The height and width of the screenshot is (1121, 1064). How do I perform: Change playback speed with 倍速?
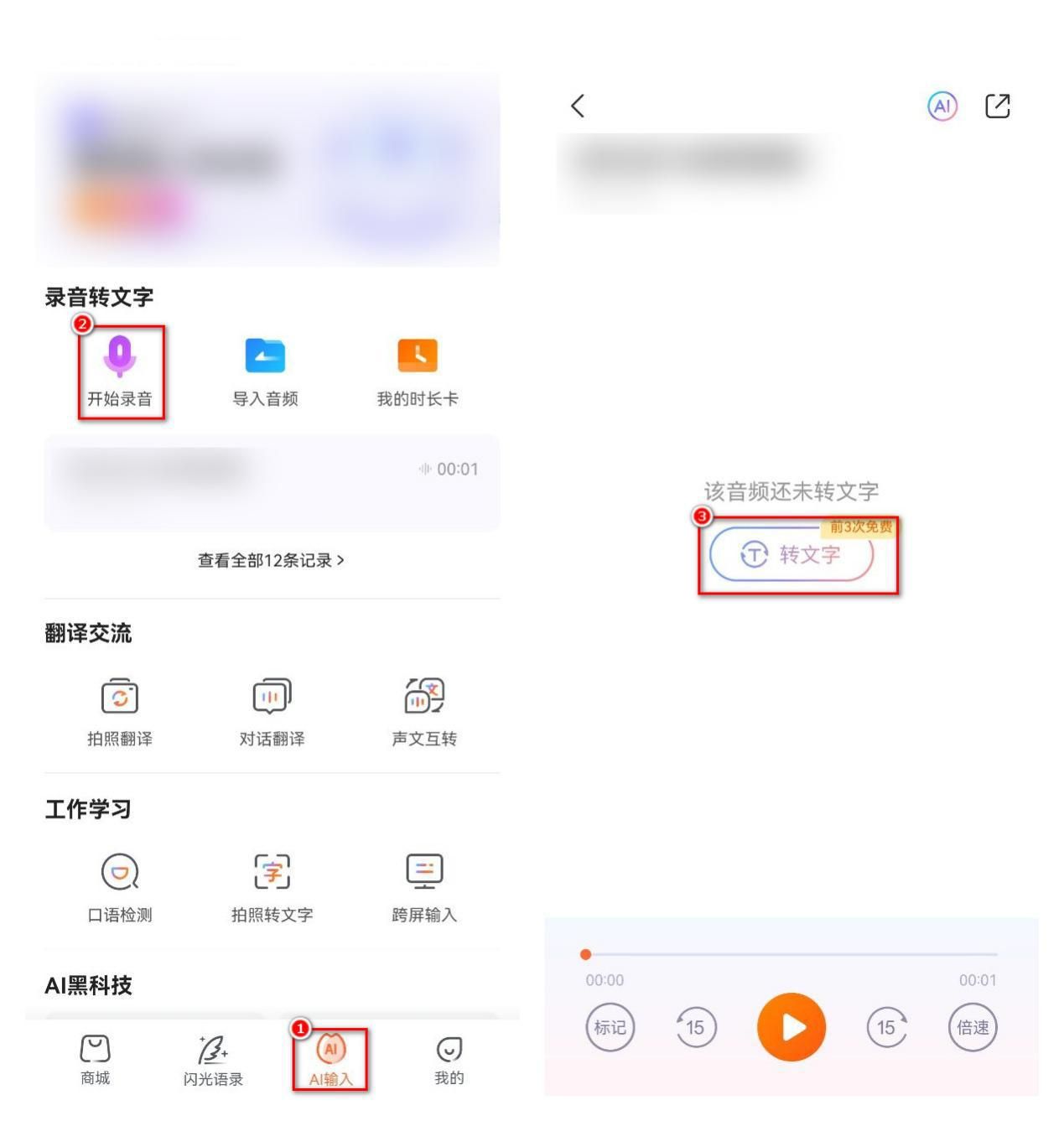click(x=972, y=1027)
